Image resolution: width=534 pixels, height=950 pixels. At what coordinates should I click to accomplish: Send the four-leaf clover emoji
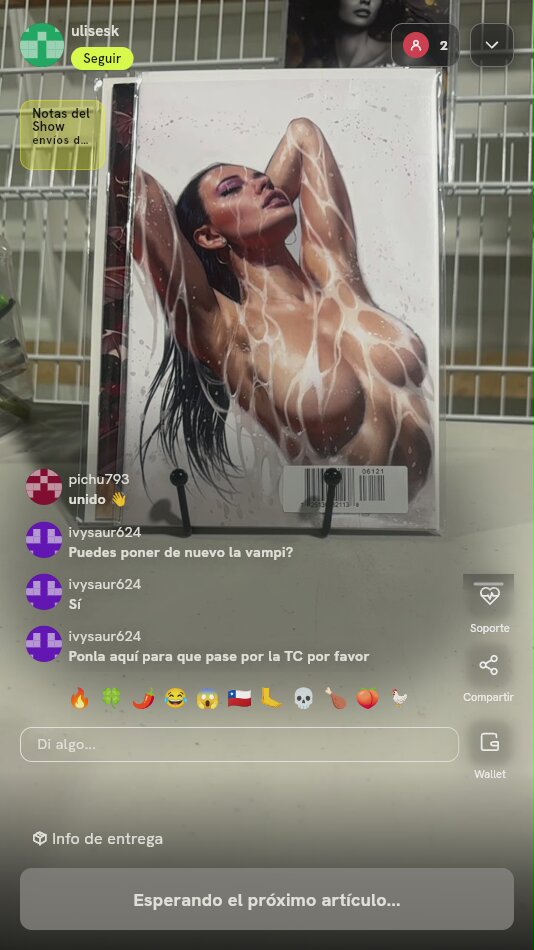[x=112, y=698]
